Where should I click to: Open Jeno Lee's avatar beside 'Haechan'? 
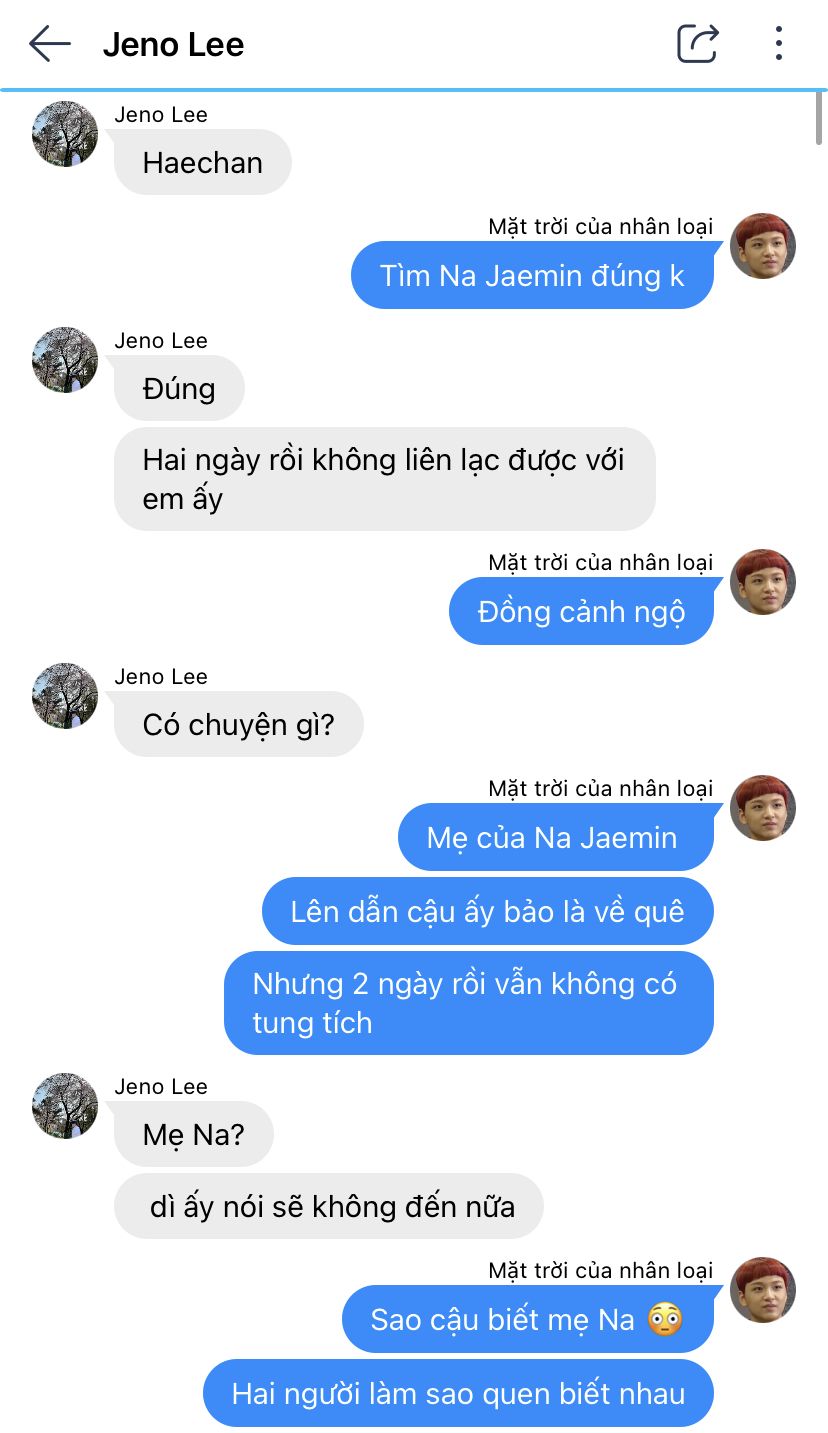tap(65, 134)
